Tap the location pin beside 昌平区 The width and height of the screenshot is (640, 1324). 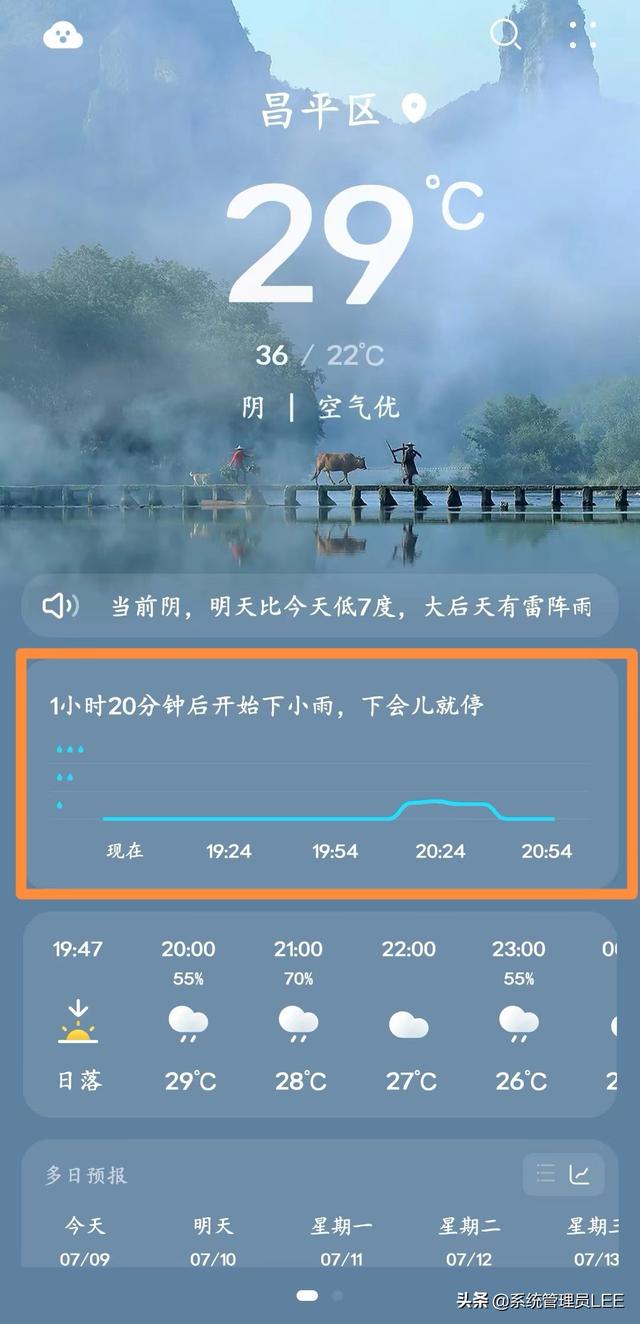413,107
